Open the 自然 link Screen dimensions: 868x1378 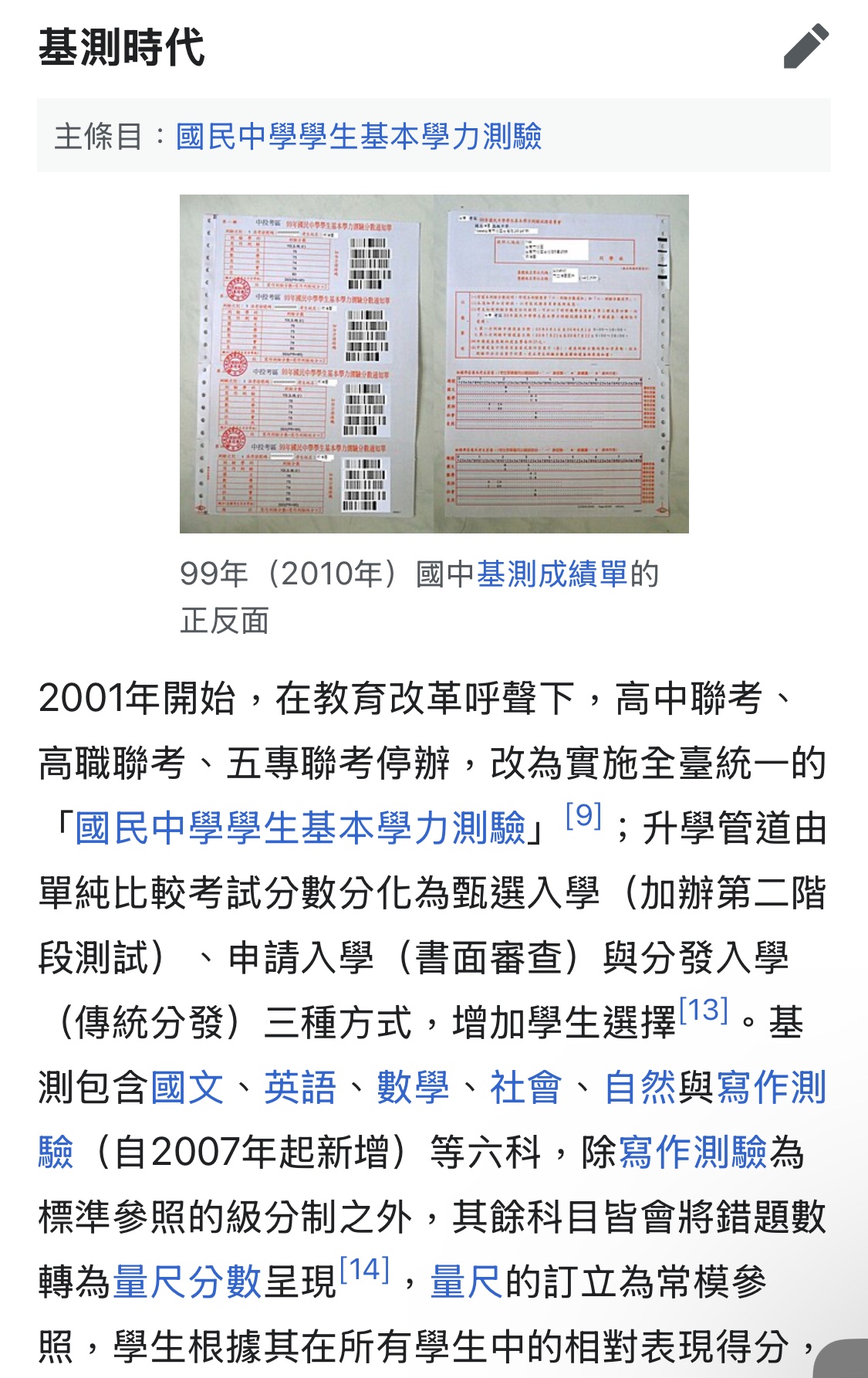click(640, 1089)
